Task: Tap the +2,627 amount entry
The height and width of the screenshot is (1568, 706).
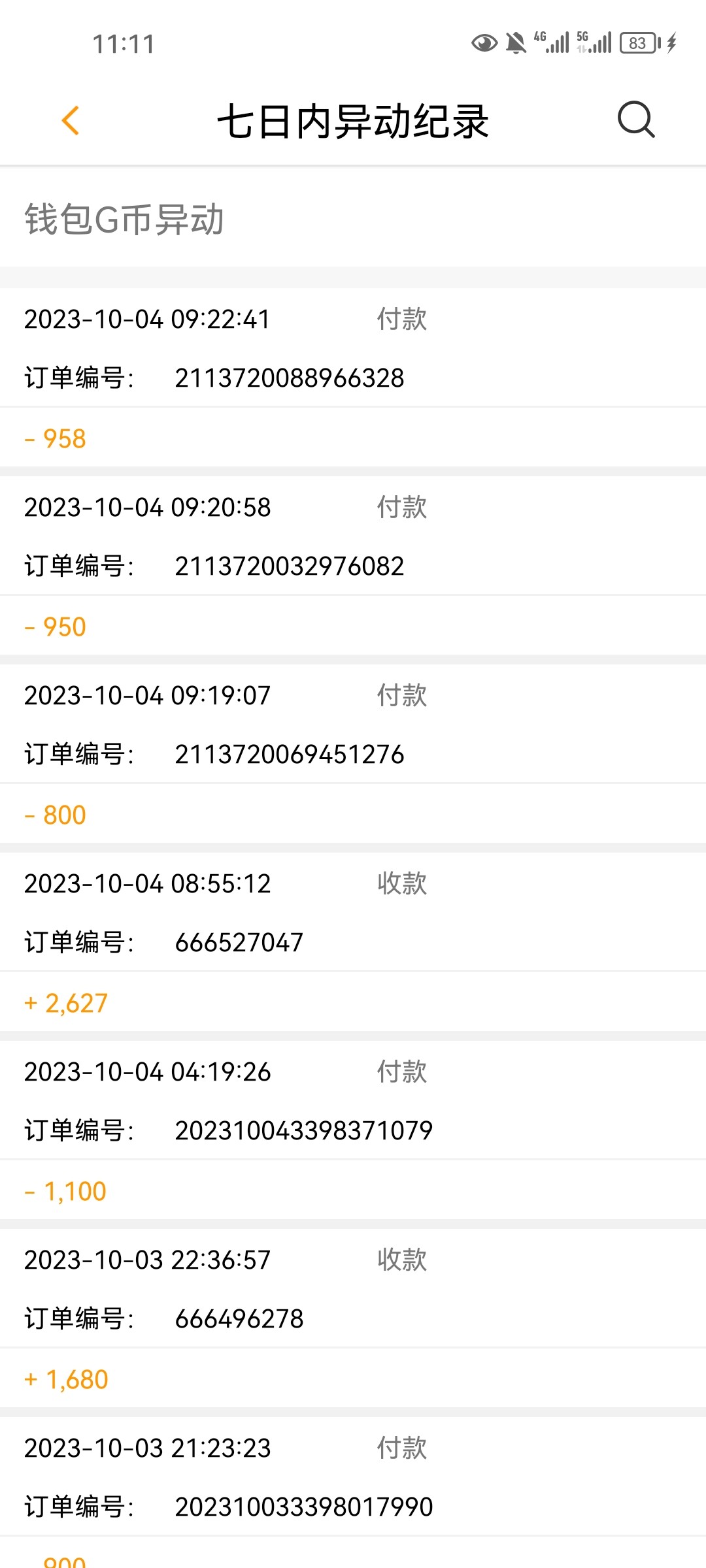Action: coord(66,1002)
